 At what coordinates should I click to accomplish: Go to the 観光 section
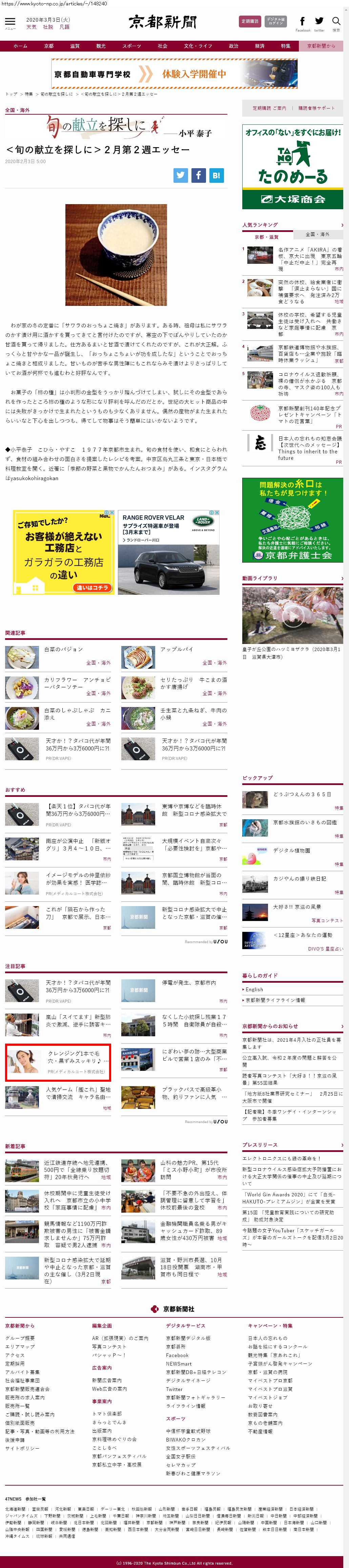point(101,46)
